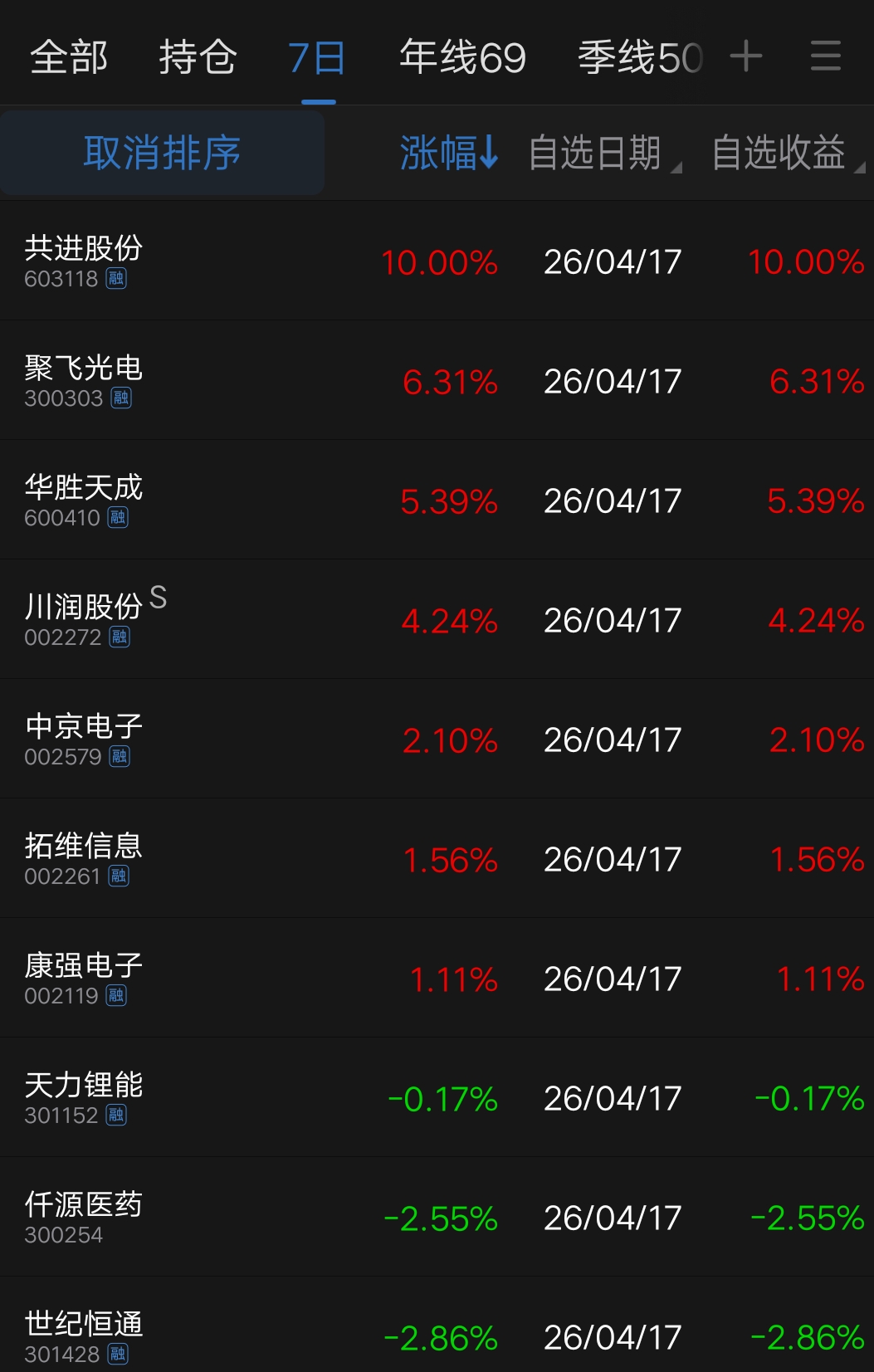Open stock 康强电子 002119
874x1372 pixels.
83,978
